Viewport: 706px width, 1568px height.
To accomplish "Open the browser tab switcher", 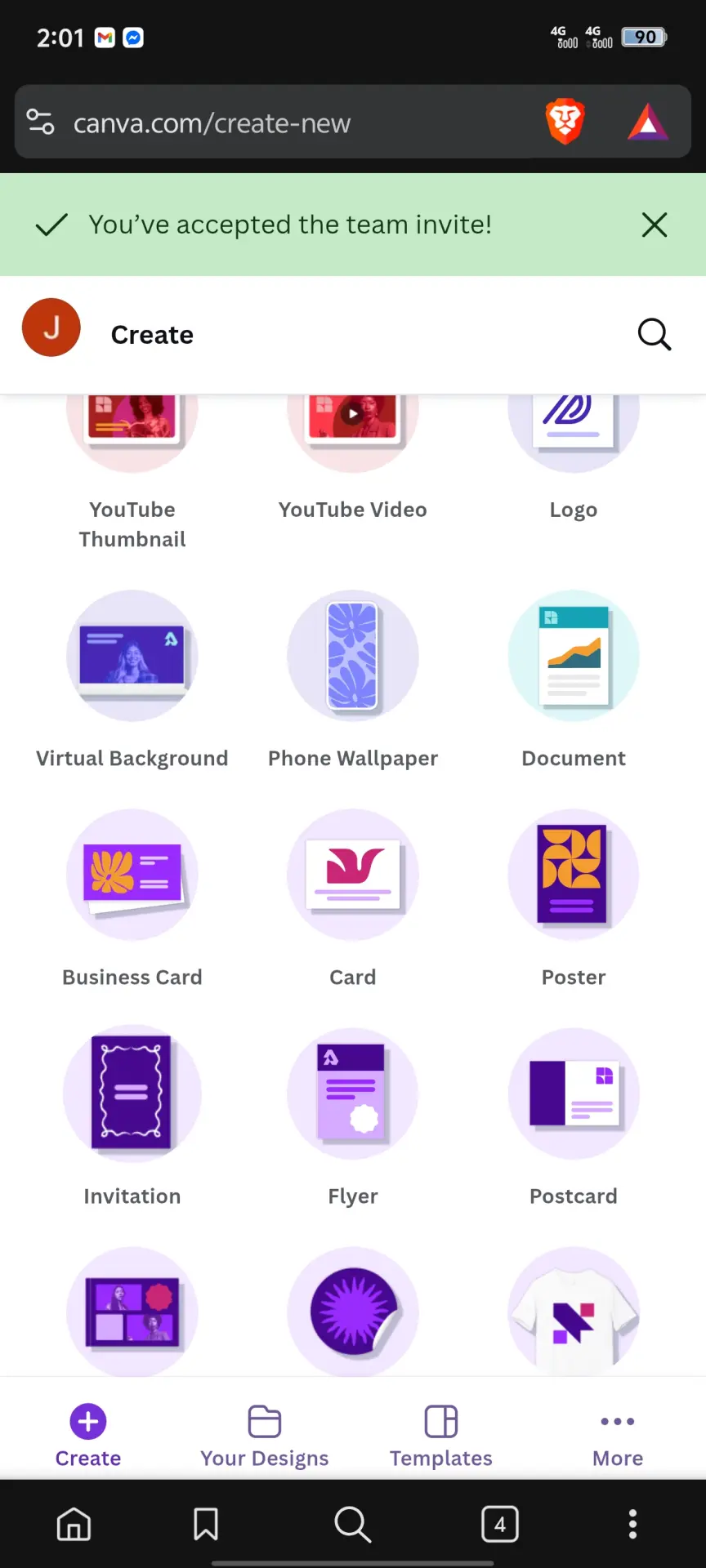I will click(x=500, y=1524).
